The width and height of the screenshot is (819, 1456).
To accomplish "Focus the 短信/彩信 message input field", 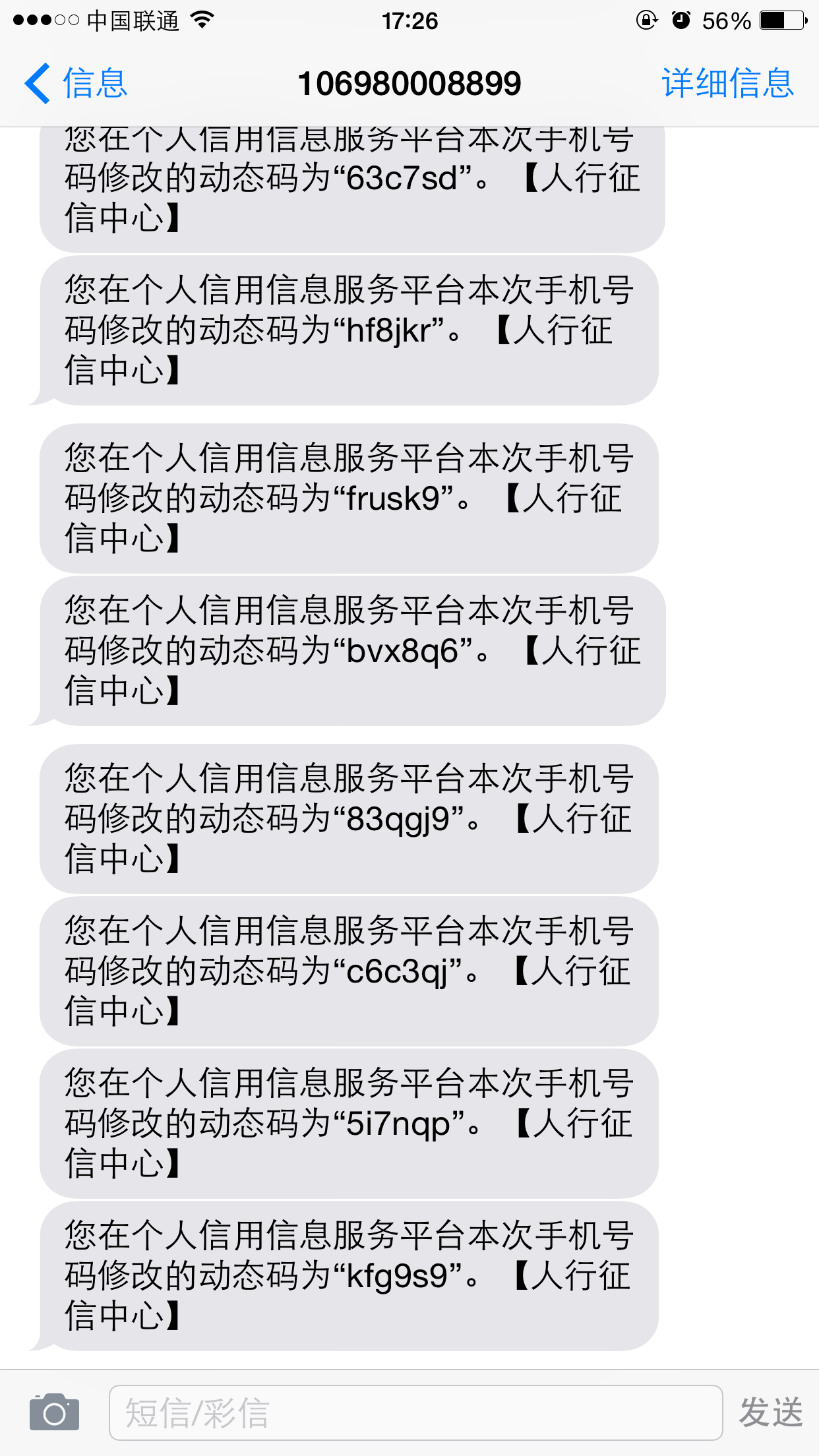I will 415,1412.
